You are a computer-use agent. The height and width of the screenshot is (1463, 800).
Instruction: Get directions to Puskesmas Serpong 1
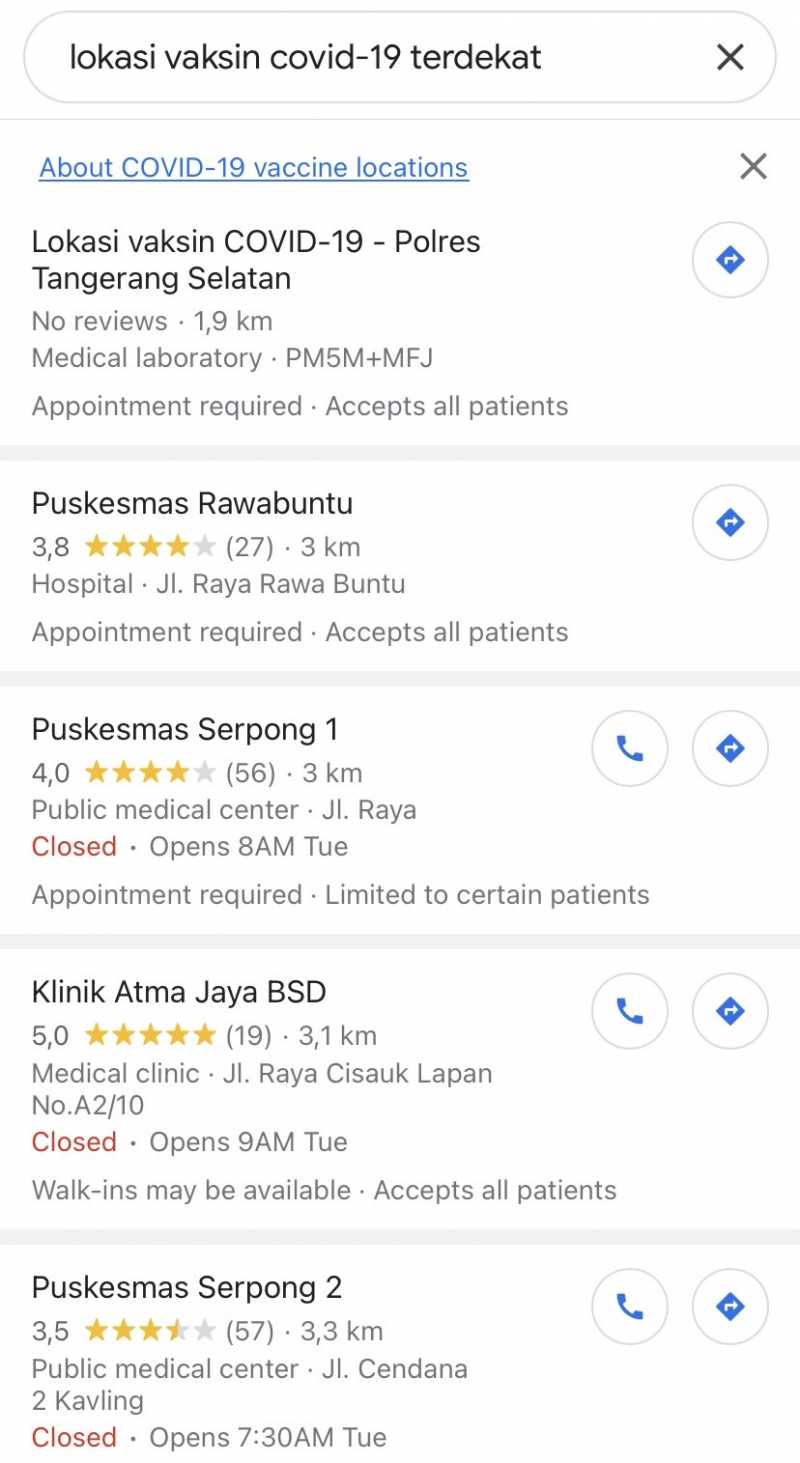[731, 748]
